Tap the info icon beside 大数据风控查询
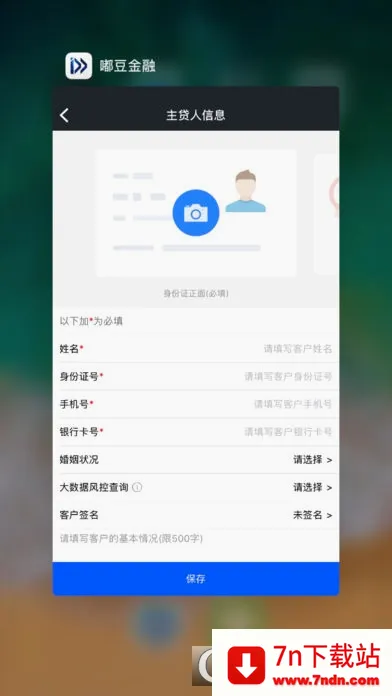 point(137,487)
